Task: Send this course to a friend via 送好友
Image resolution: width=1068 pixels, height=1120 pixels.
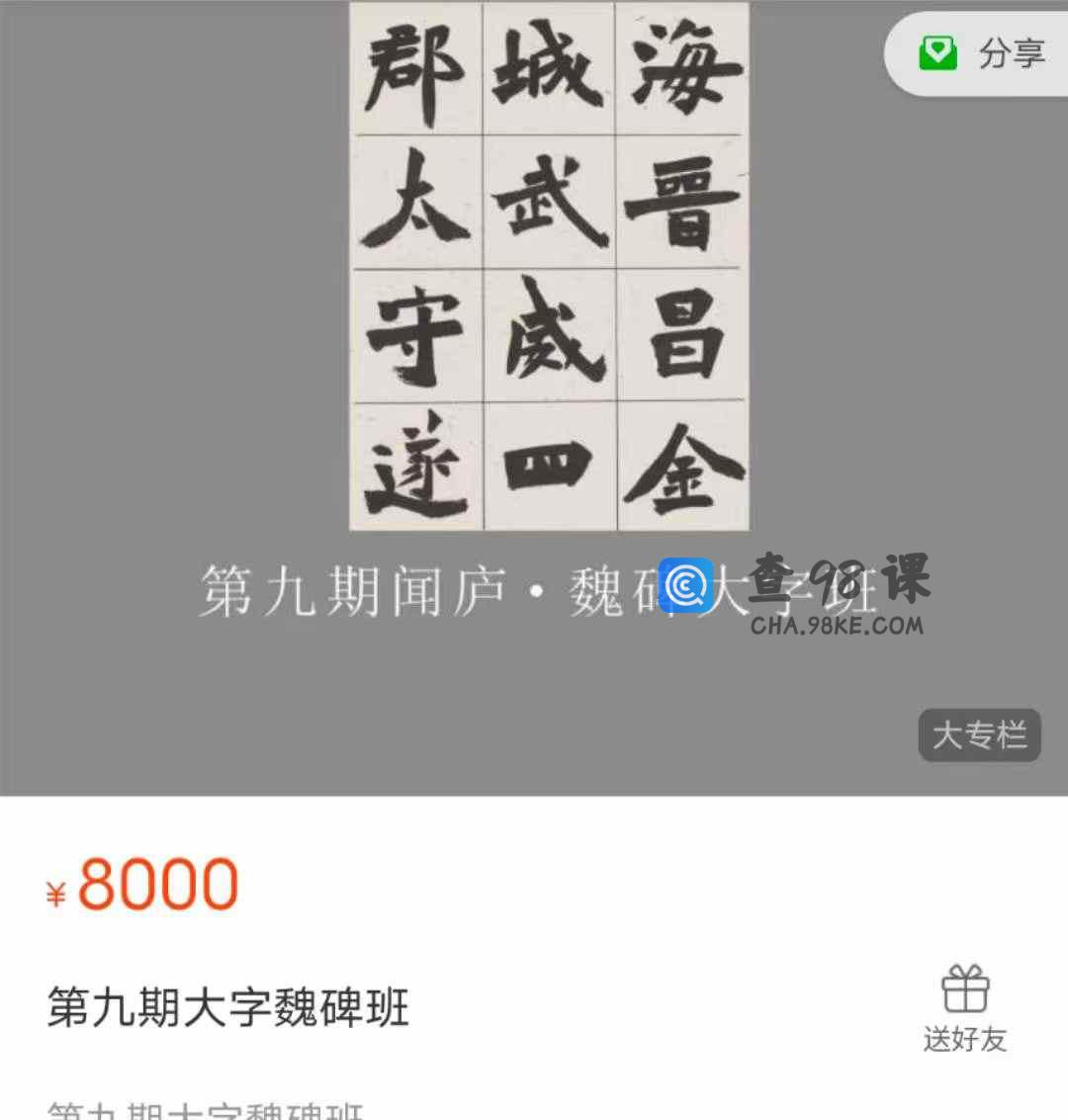Action: pyautogui.click(x=964, y=1008)
